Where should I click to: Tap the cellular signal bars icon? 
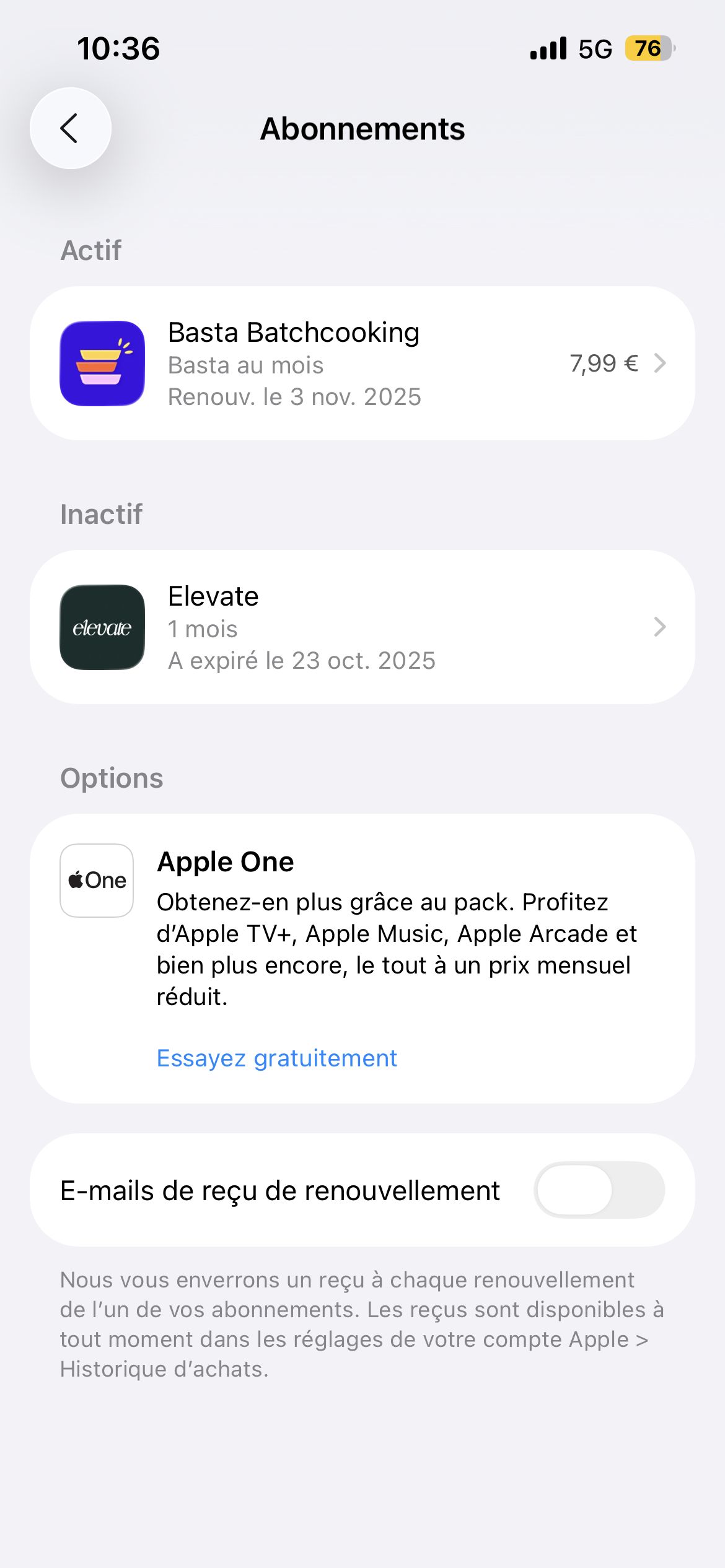(548, 48)
